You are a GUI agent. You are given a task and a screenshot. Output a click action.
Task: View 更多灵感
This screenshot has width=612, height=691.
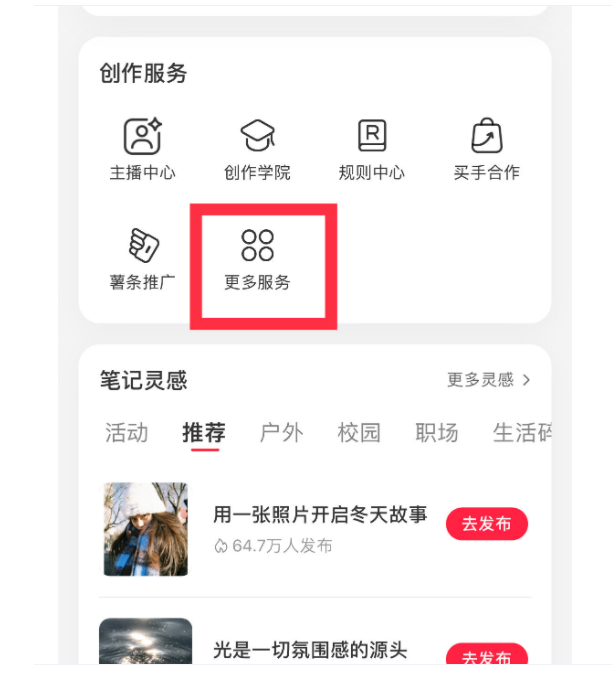488,380
